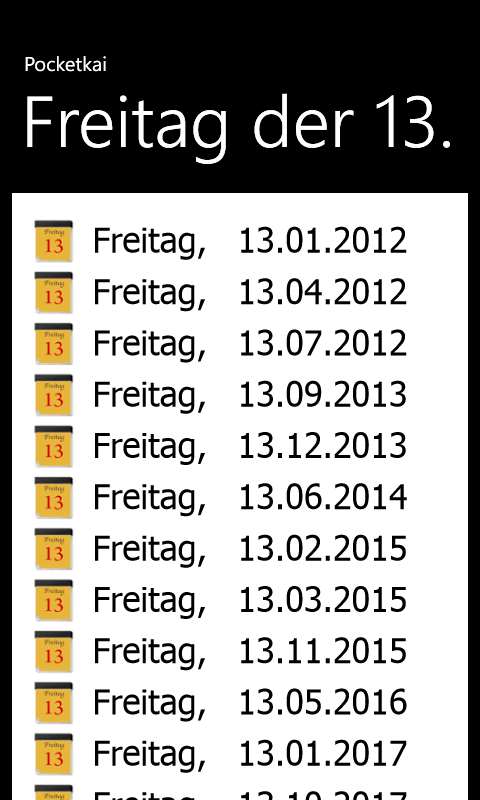The width and height of the screenshot is (480, 800).
Task: Select the row dated 13.06.2014
Action: click(240, 497)
